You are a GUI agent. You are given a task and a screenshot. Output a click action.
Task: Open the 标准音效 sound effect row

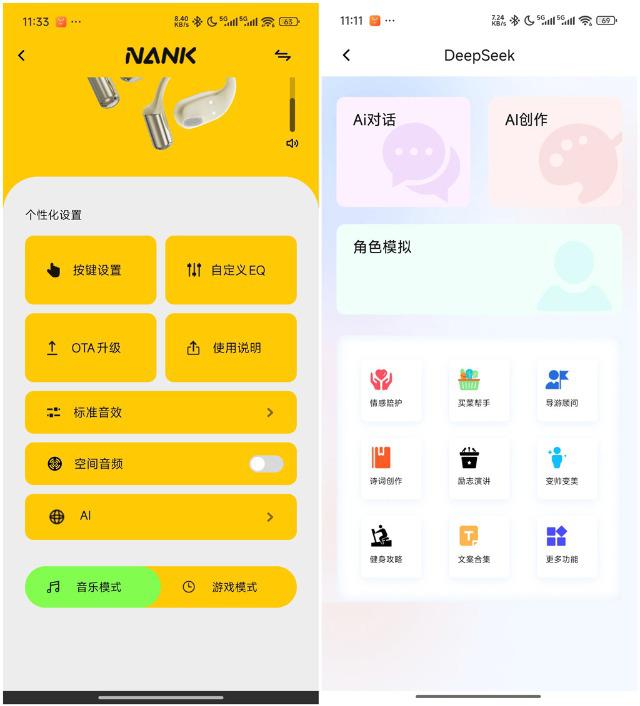point(161,412)
